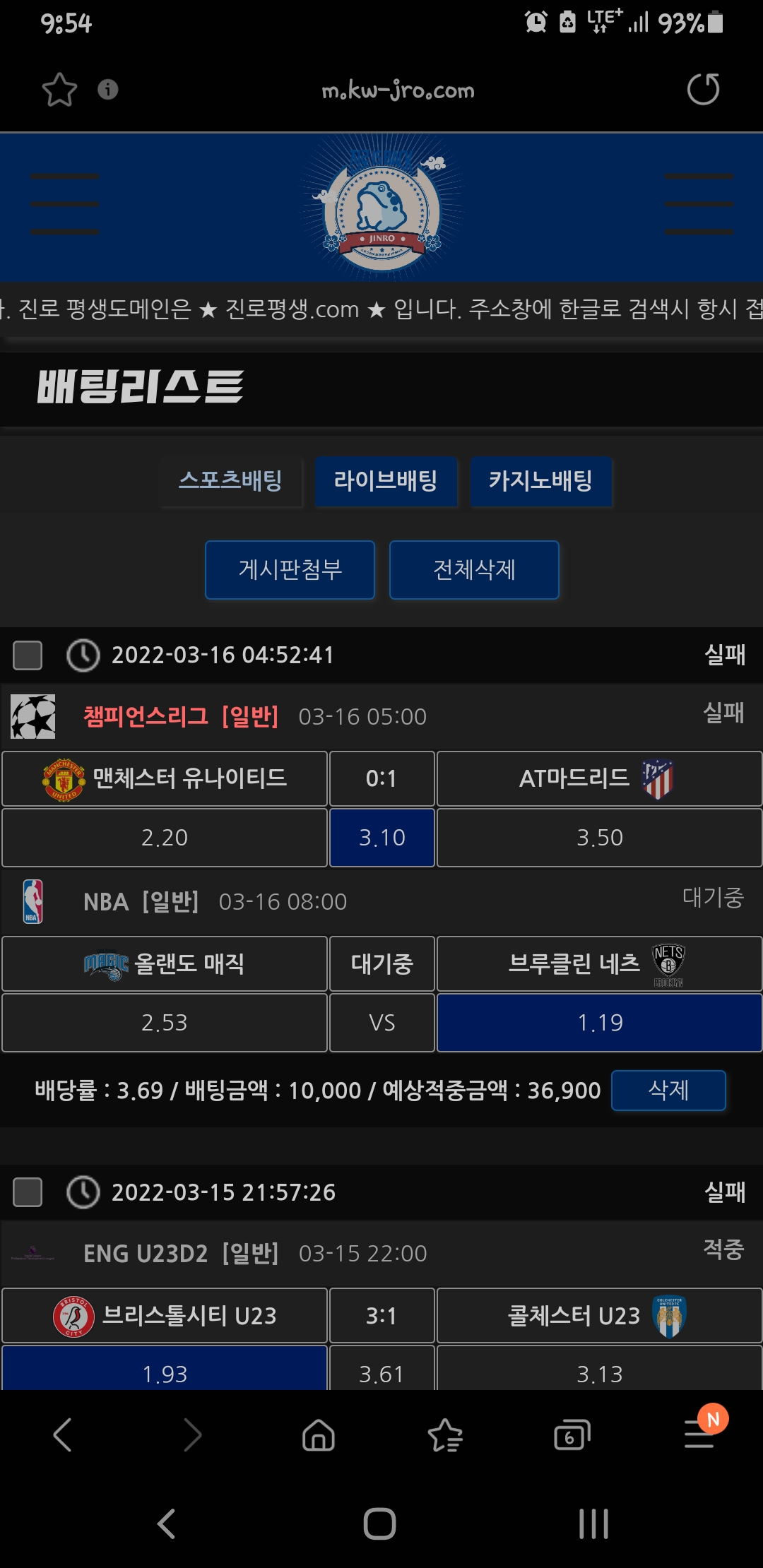Go to the browser home page

point(319,1435)
